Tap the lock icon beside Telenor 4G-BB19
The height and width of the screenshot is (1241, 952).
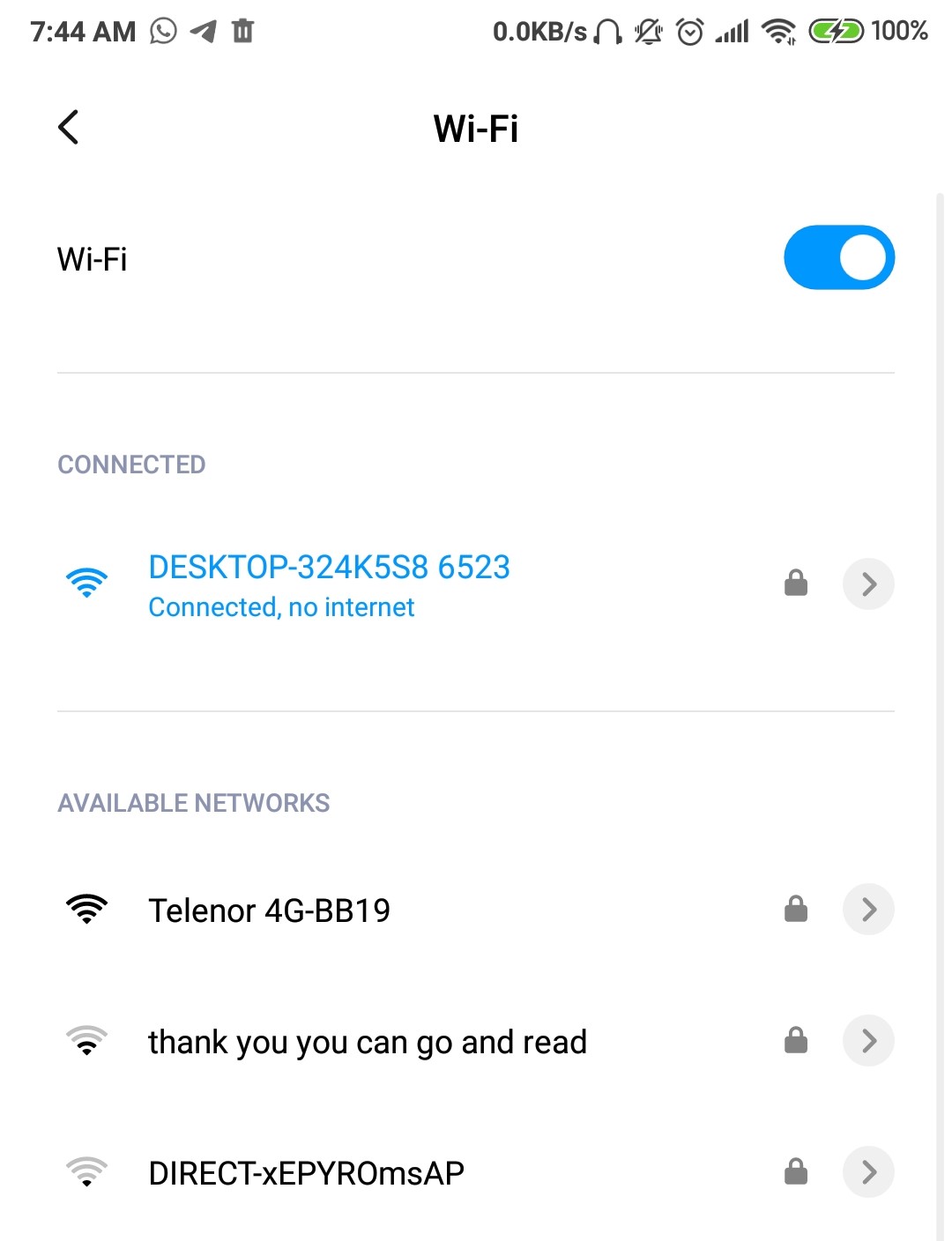[796, 909]
